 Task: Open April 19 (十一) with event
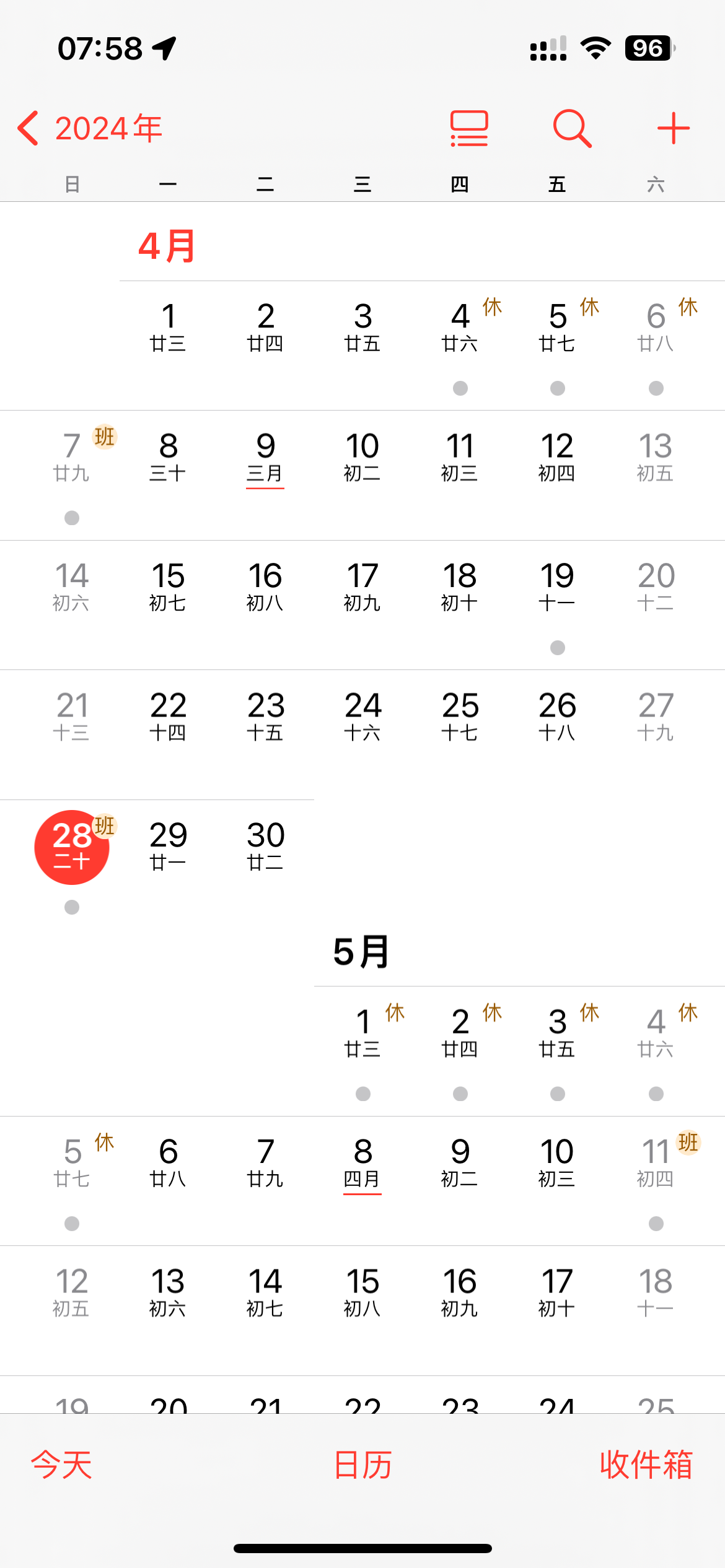coord(557,588)
